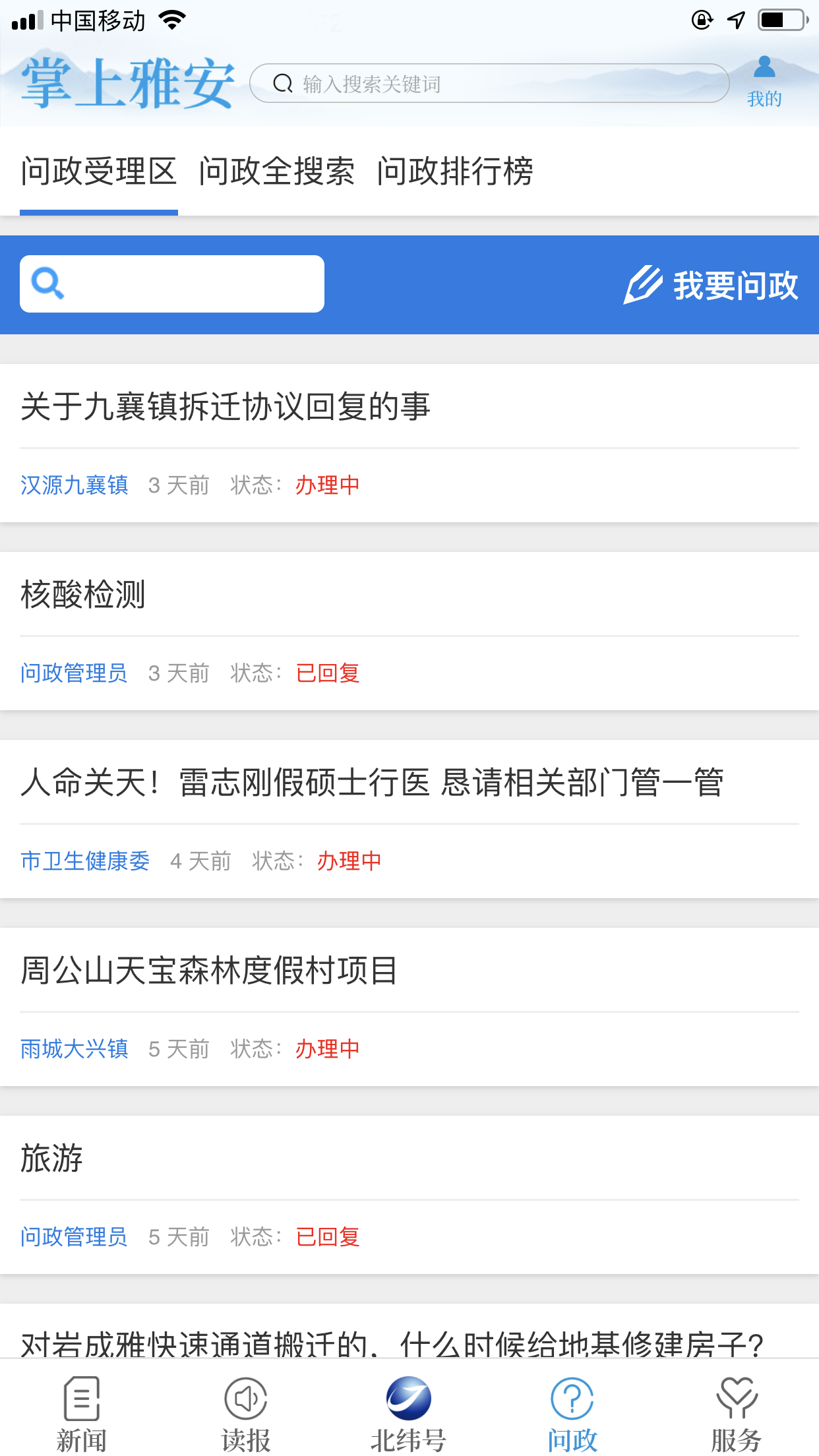Open the 周公山天宝森林度假村项目 post

pos(210,971)
